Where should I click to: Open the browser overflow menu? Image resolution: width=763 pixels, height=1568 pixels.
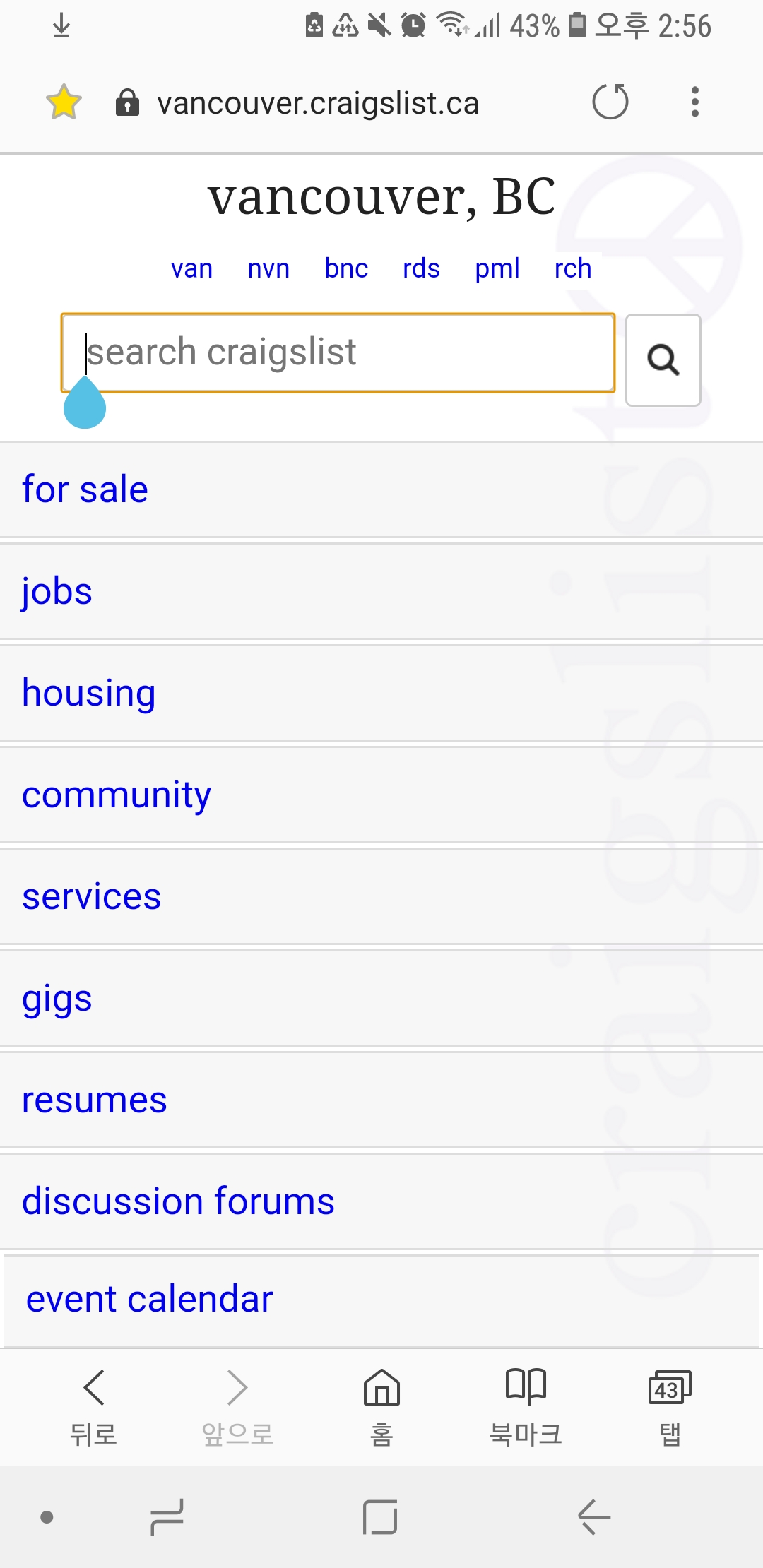point(695,102)
